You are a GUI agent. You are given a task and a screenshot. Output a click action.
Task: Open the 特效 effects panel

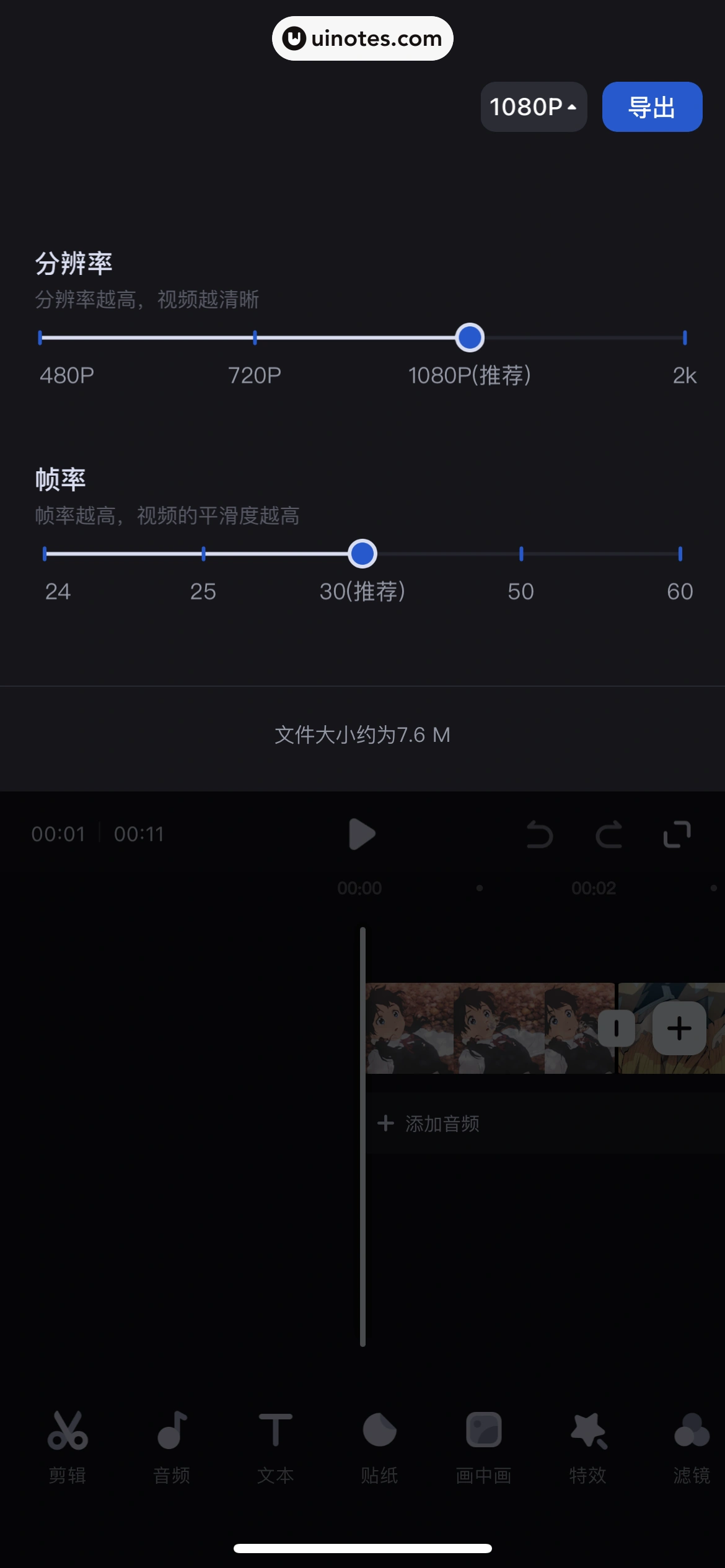(587, 1452)
